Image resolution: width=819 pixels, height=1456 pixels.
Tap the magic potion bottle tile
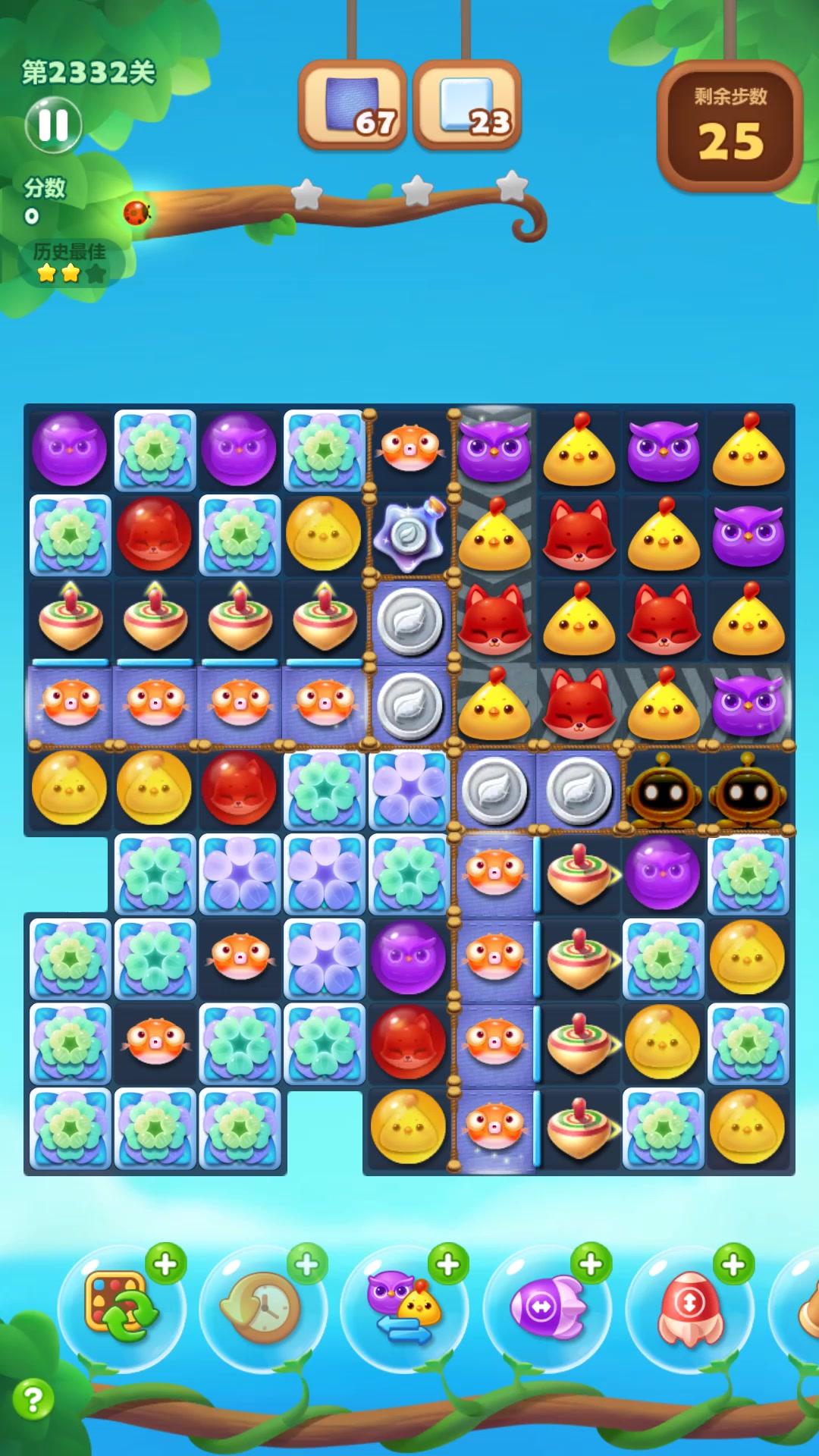click(410, 535)
